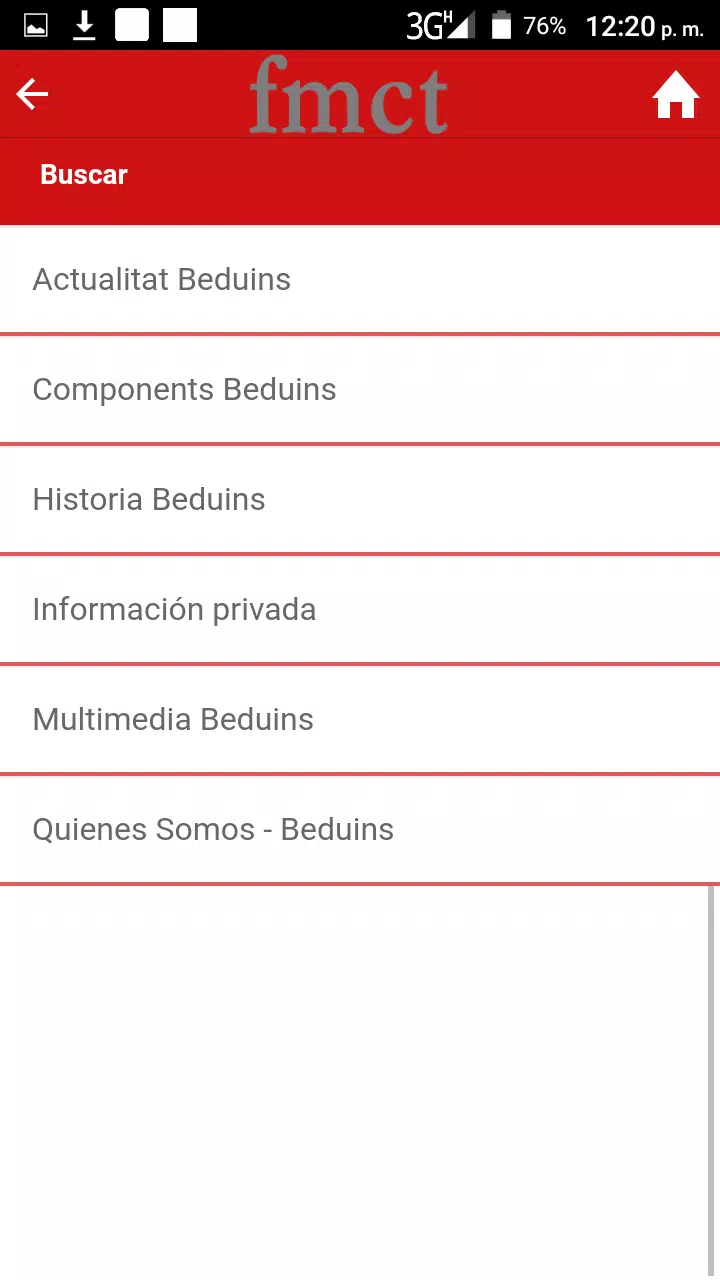This screenshot has height=1280, width=720.
Task: Open Quienes Somos - Beduins
Action: [x=360, y=830]
